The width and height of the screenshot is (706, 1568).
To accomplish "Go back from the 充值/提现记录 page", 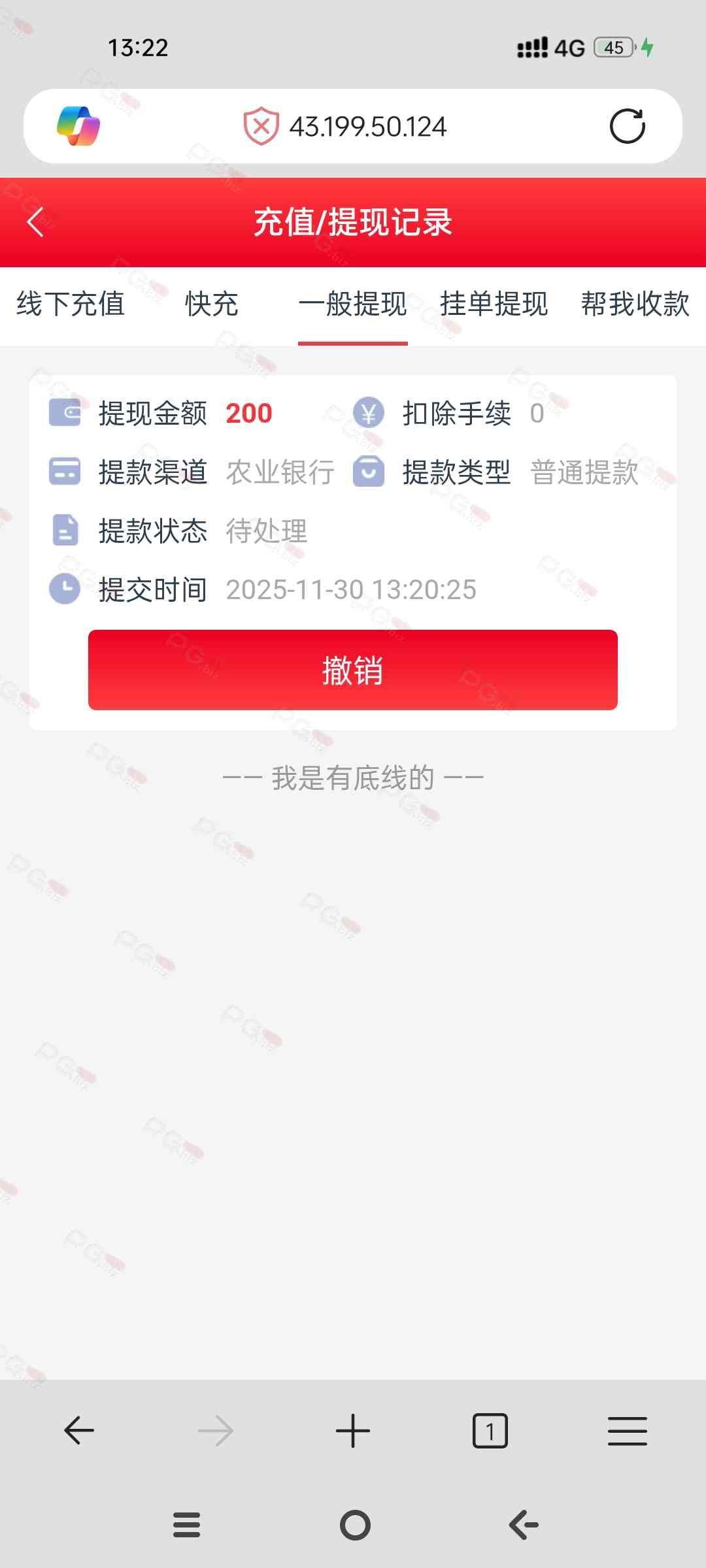I will pyautogui.click(x=36, y=222).
